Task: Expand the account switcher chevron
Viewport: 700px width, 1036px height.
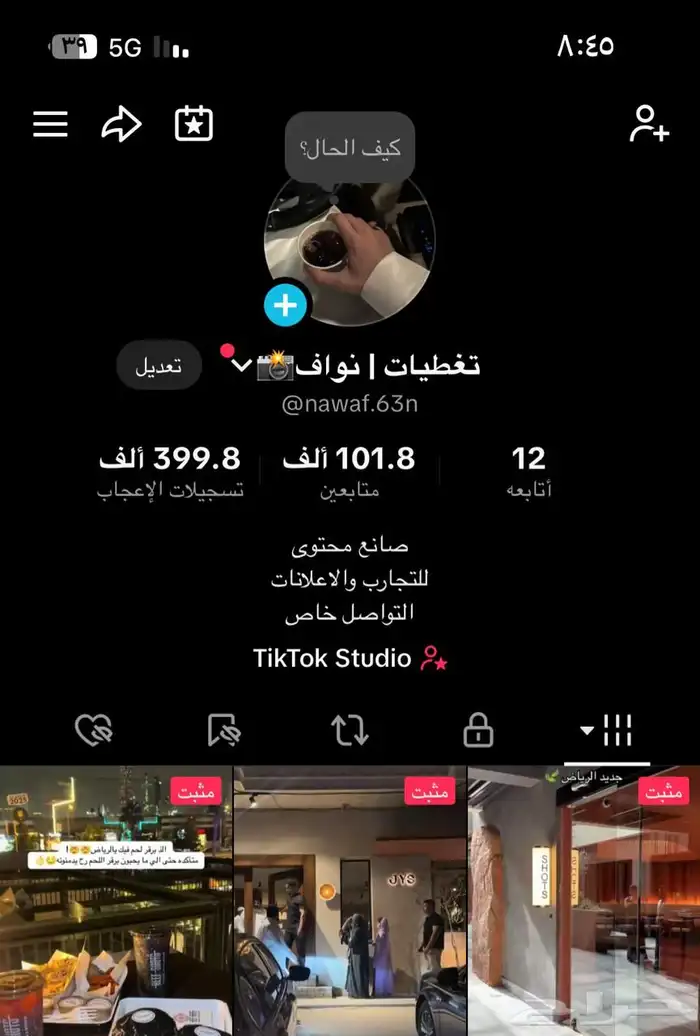Action: pos(240,365)
